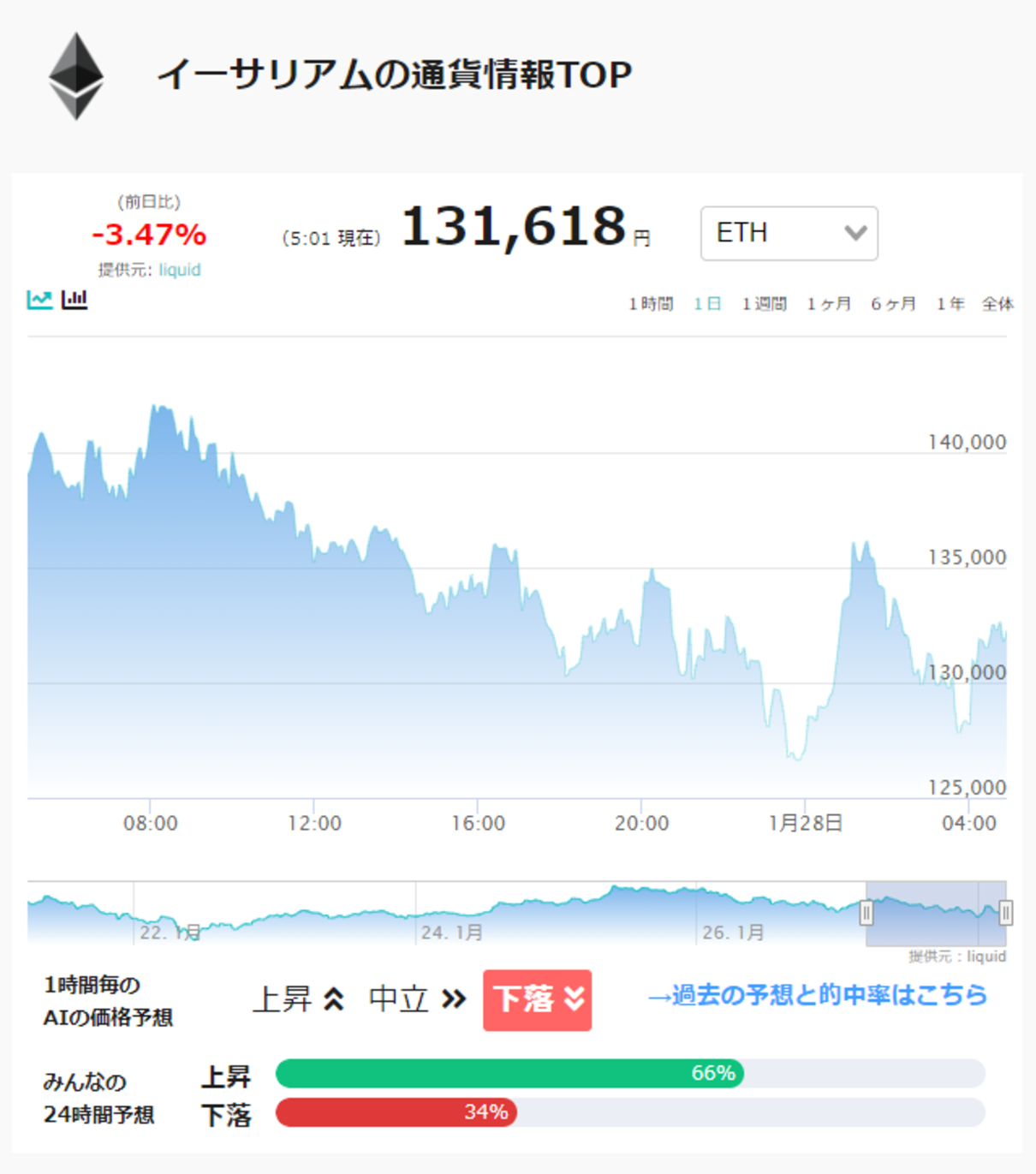Select the 1日 time range
This screenshot has height=1174, width=1036.
707,304
